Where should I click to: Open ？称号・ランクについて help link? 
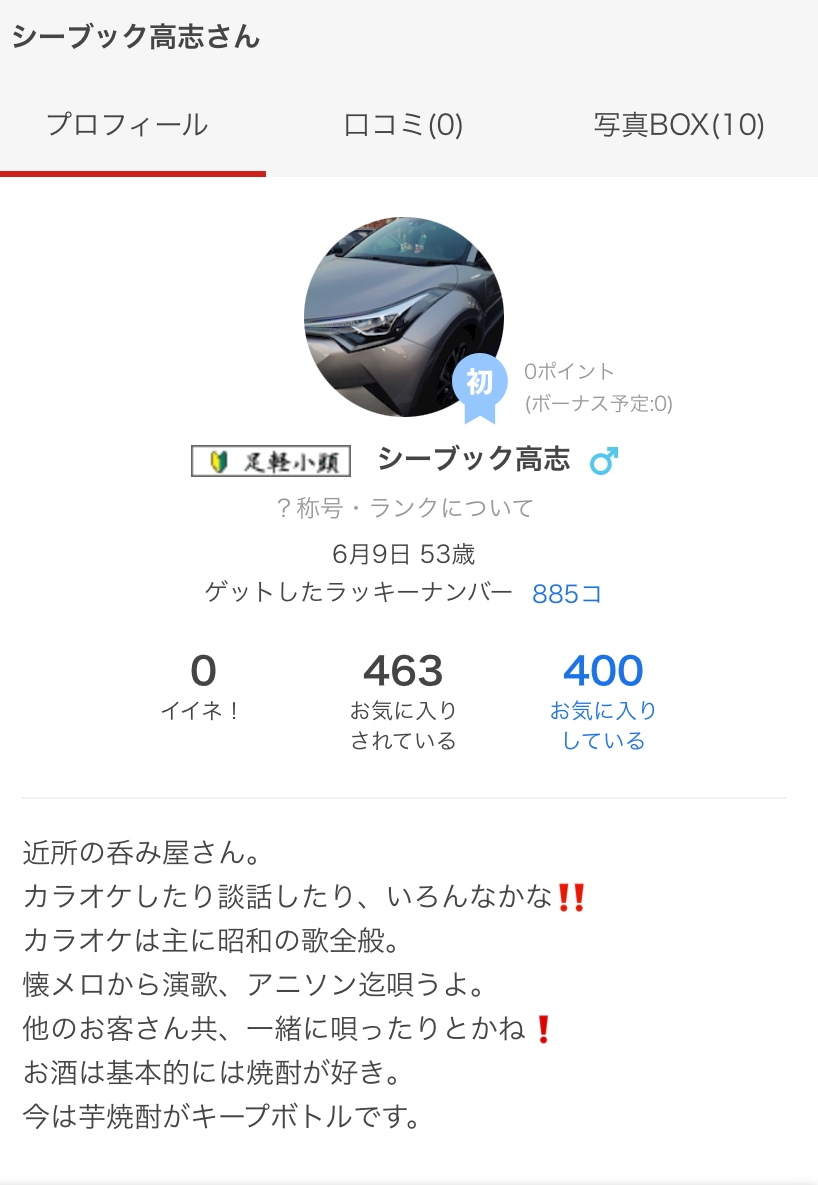[x=404, y=508]
